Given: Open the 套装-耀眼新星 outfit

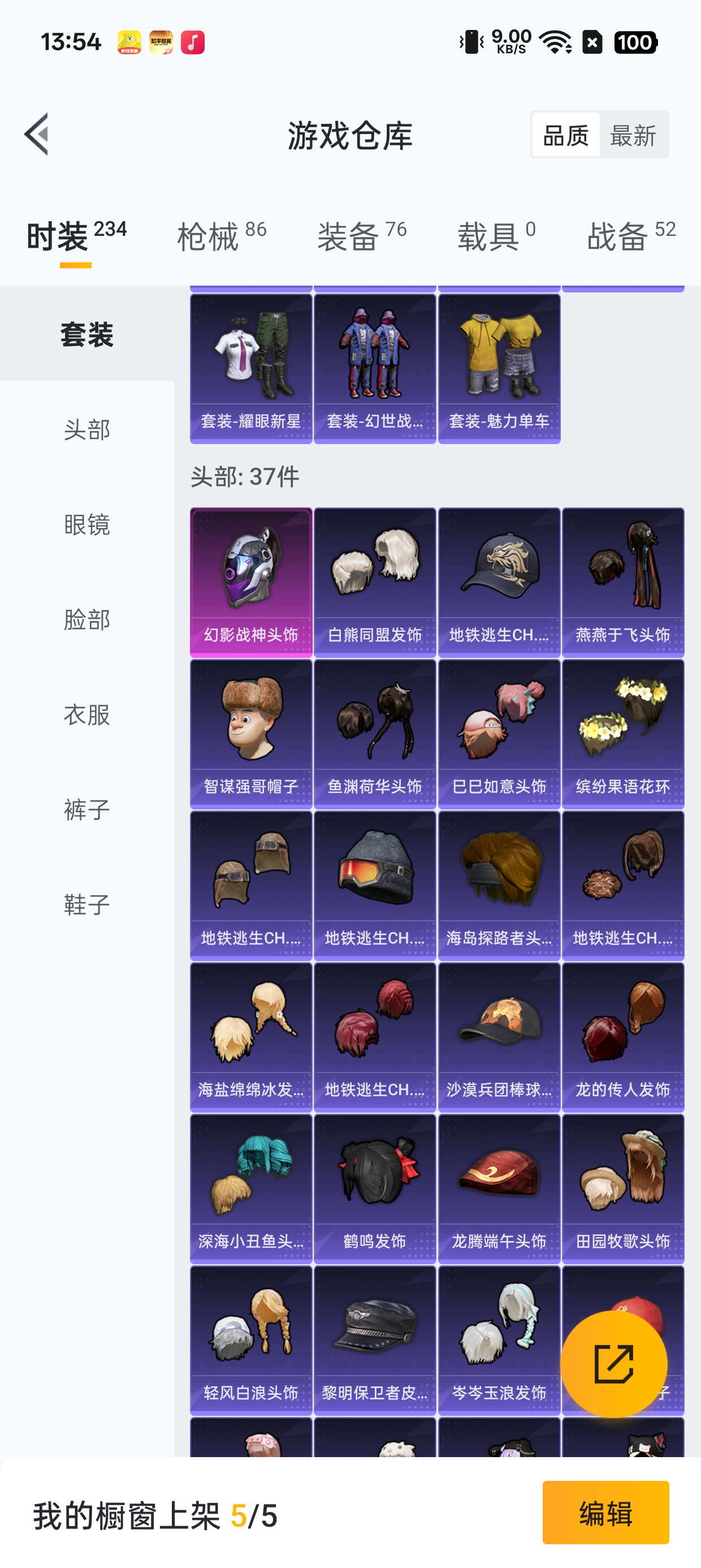Looking at the screenshot, I should [x=250, y=369].
